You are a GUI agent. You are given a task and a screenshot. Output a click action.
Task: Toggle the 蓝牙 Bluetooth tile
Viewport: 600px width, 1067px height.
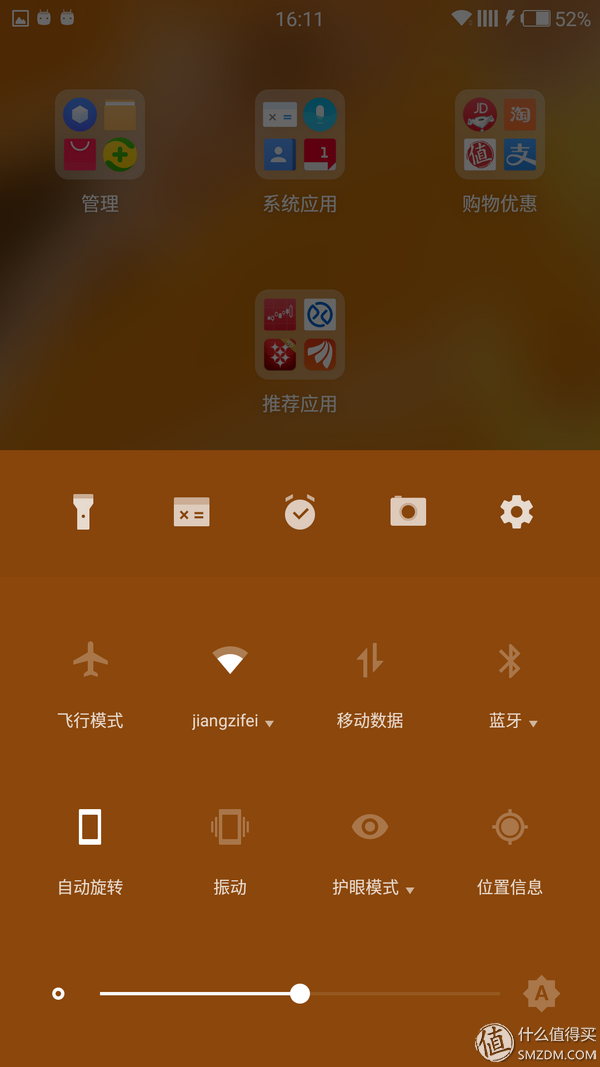(x=510, y=662)
